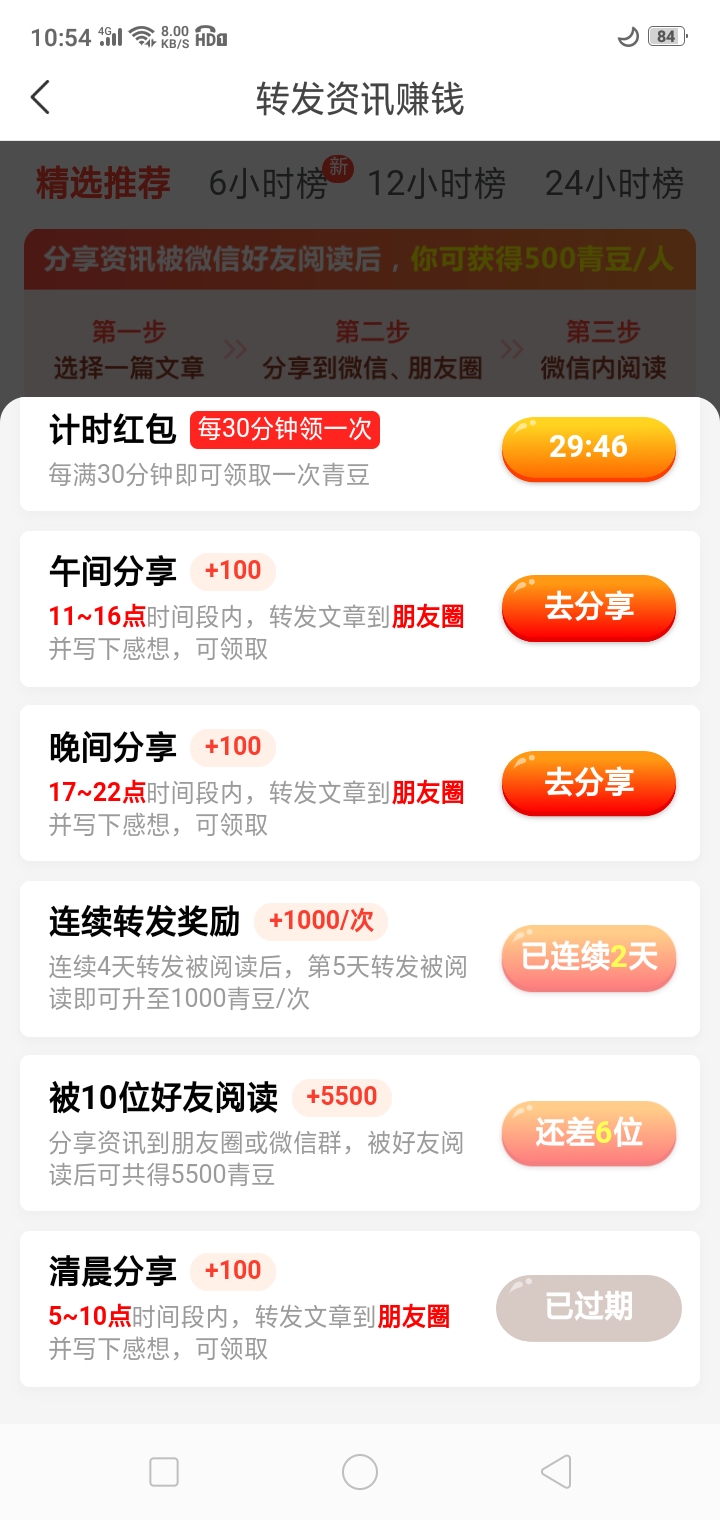Tap 去分享 for 午间分享 noon sharing
The width and height of the screenshot is (720, 1520).
point(588,608)
